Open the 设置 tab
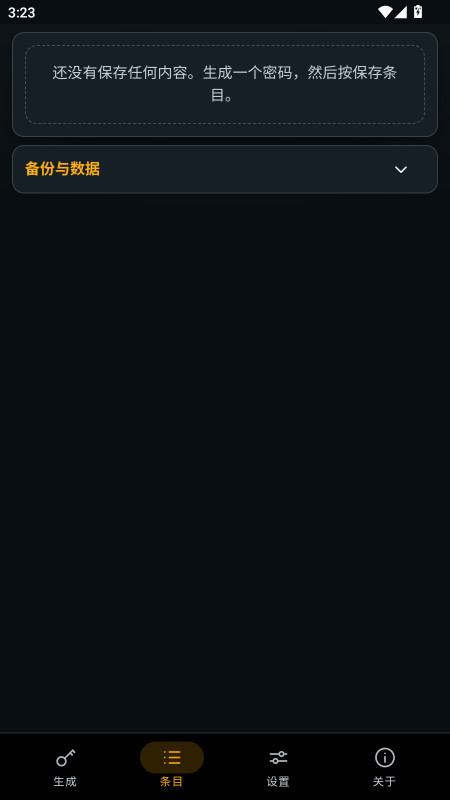Image resolution: width=450 pixels, height=800 pixels. [278, 767]
